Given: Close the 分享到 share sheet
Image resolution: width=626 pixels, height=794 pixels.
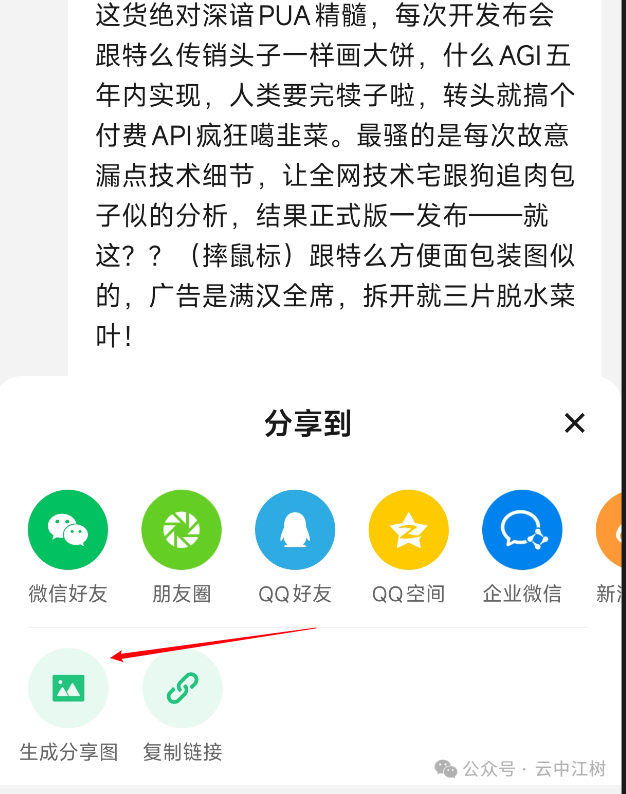Looking at the screenshot, I should point(574,423).
